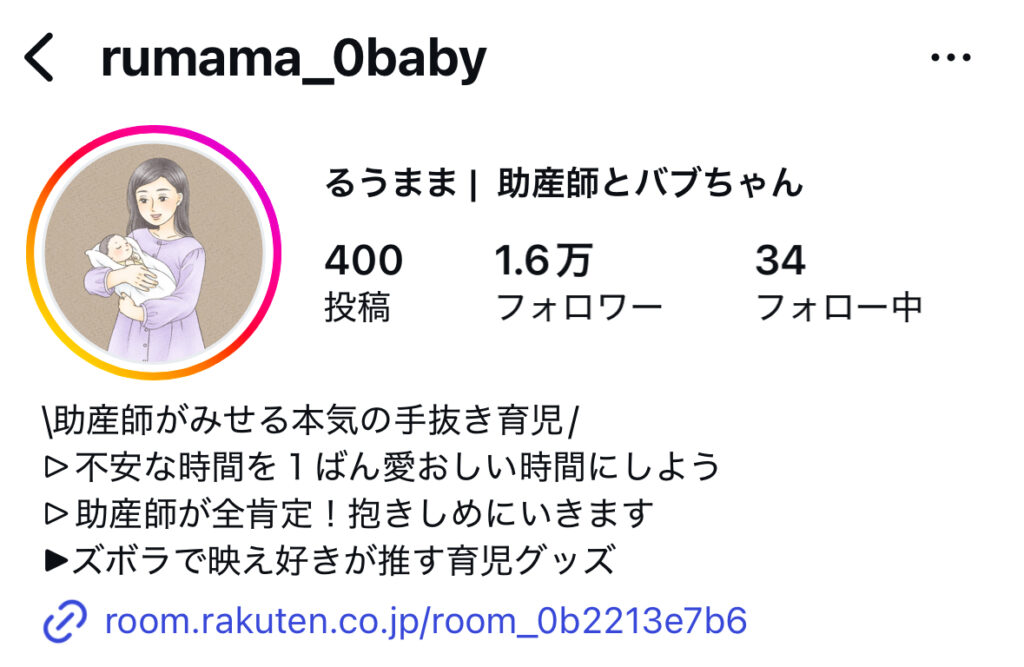Open the three-dot overflow menu

[950, 59]
